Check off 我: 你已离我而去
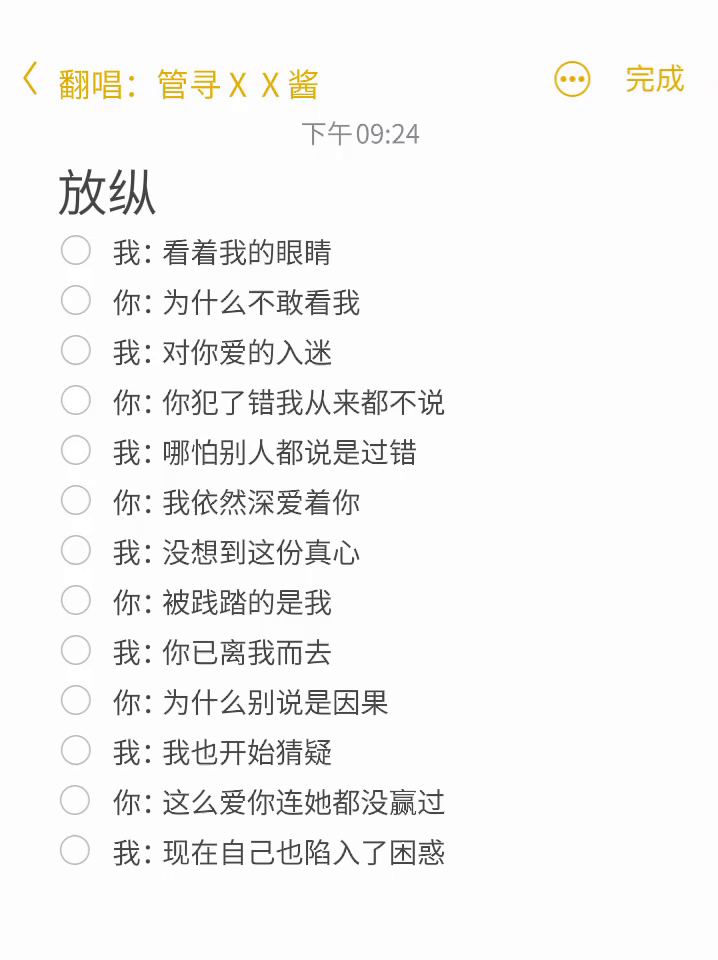 pos(76,650)
